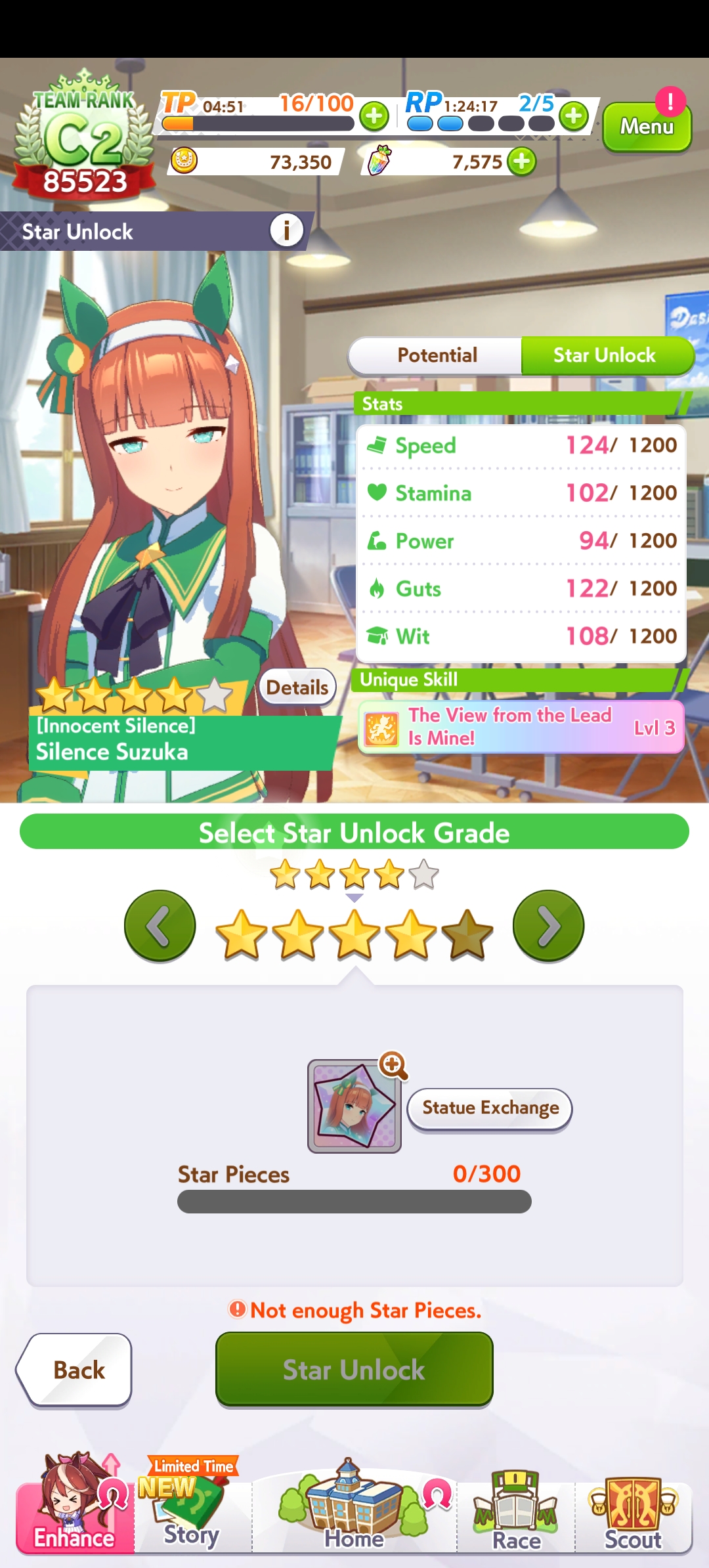
Task: Open the Scout tab
Action: click(x=634, y=1510)
